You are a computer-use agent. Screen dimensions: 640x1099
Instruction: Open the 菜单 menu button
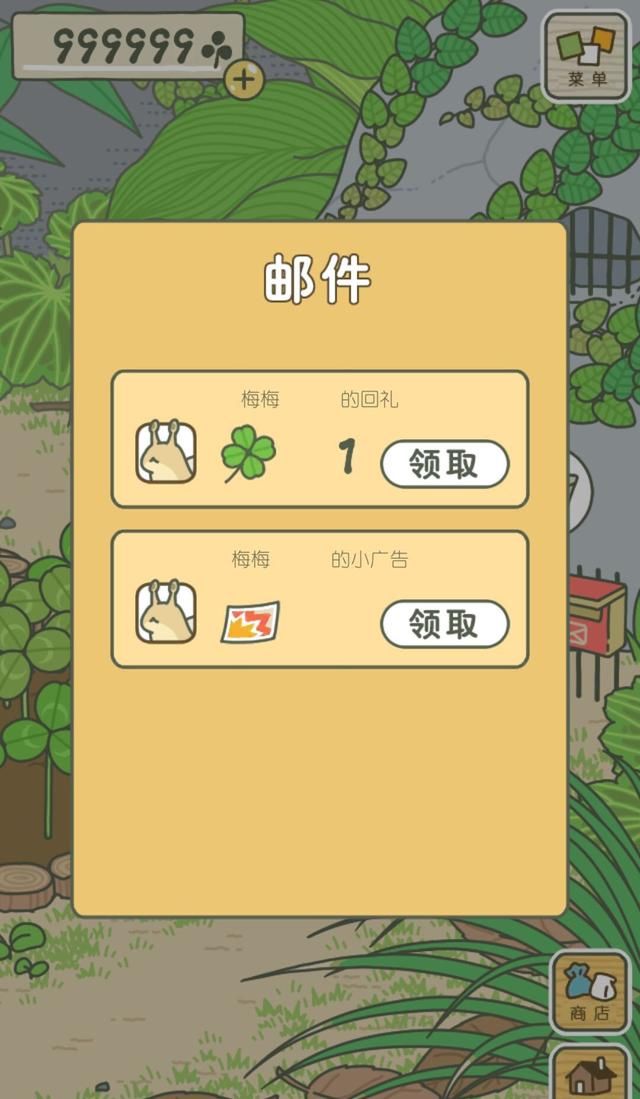click(586, 55)
